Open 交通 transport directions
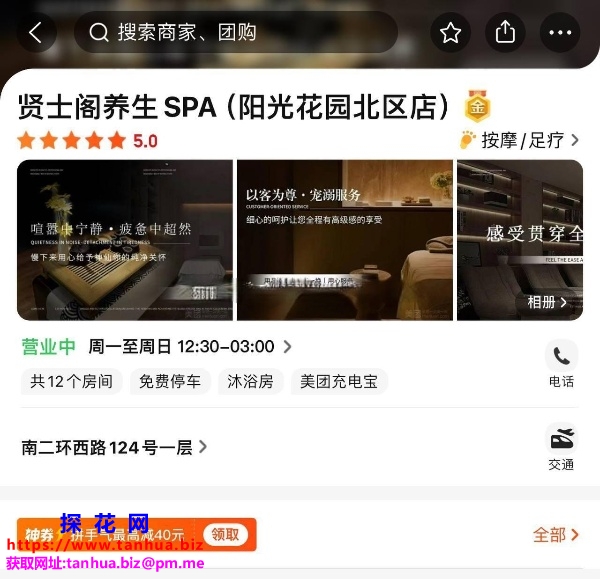Screen dimensions: 600x579 click(561, 448)
